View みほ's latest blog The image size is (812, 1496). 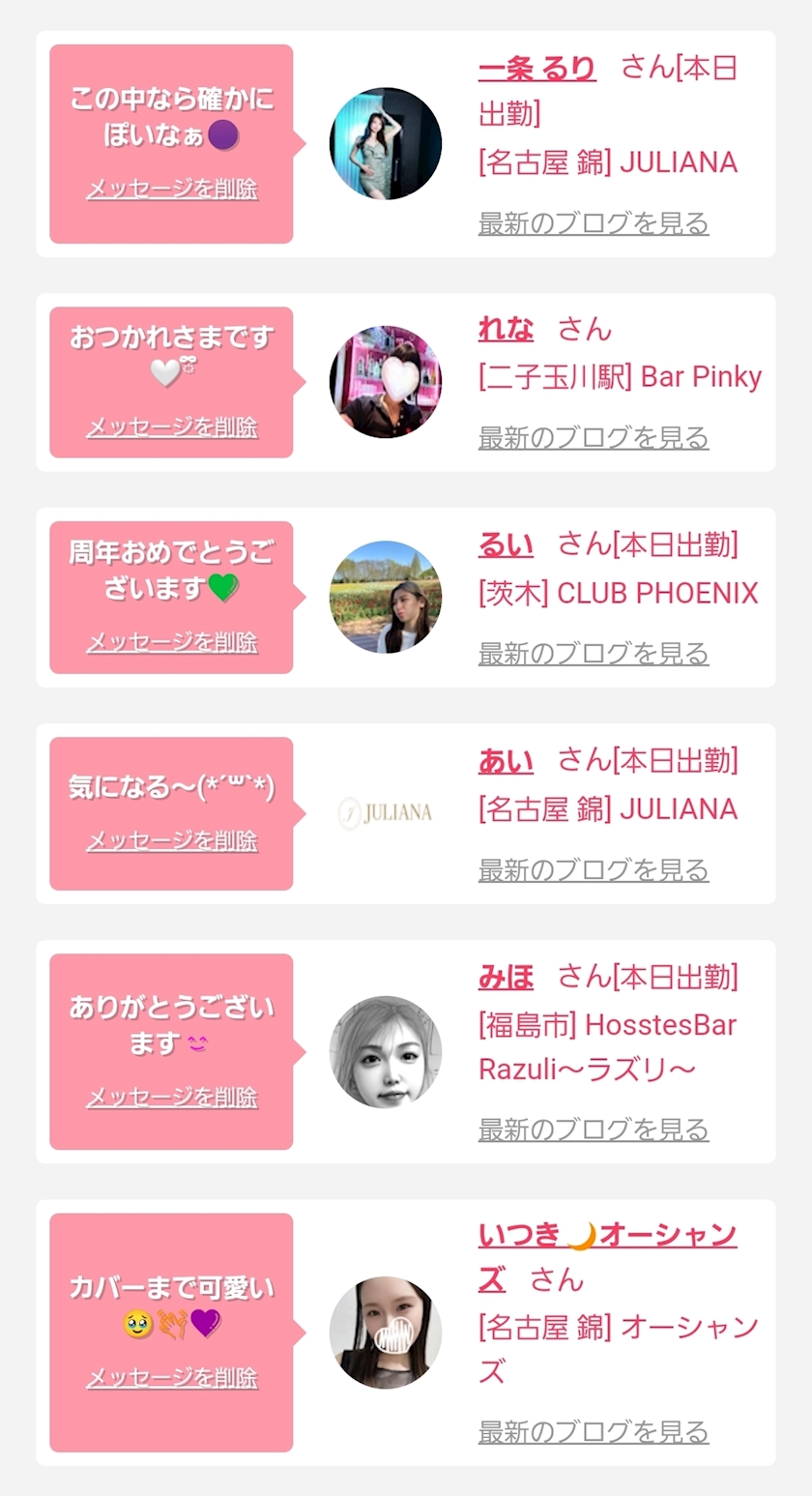[594, 1129]
